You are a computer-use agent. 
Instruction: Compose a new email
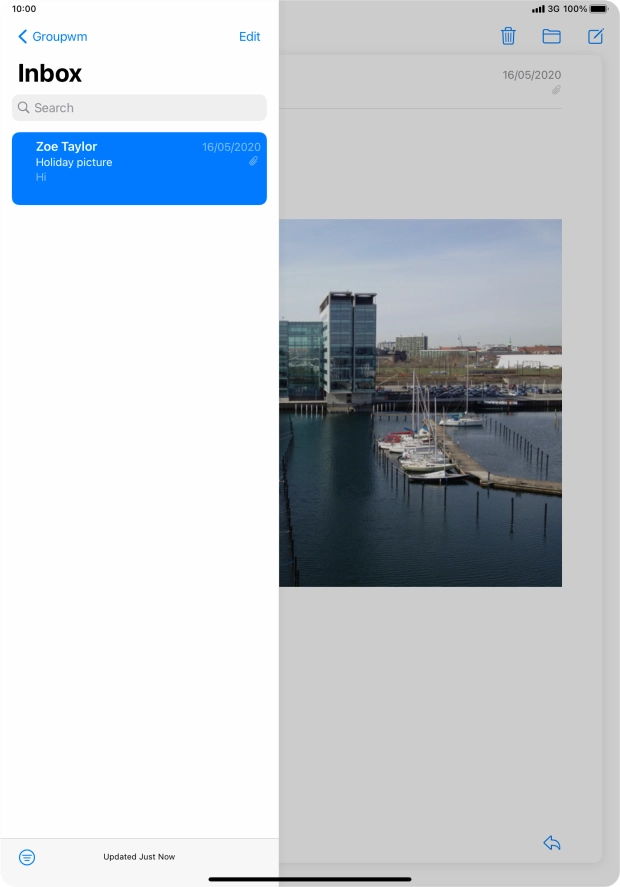(x=595, y=37)
